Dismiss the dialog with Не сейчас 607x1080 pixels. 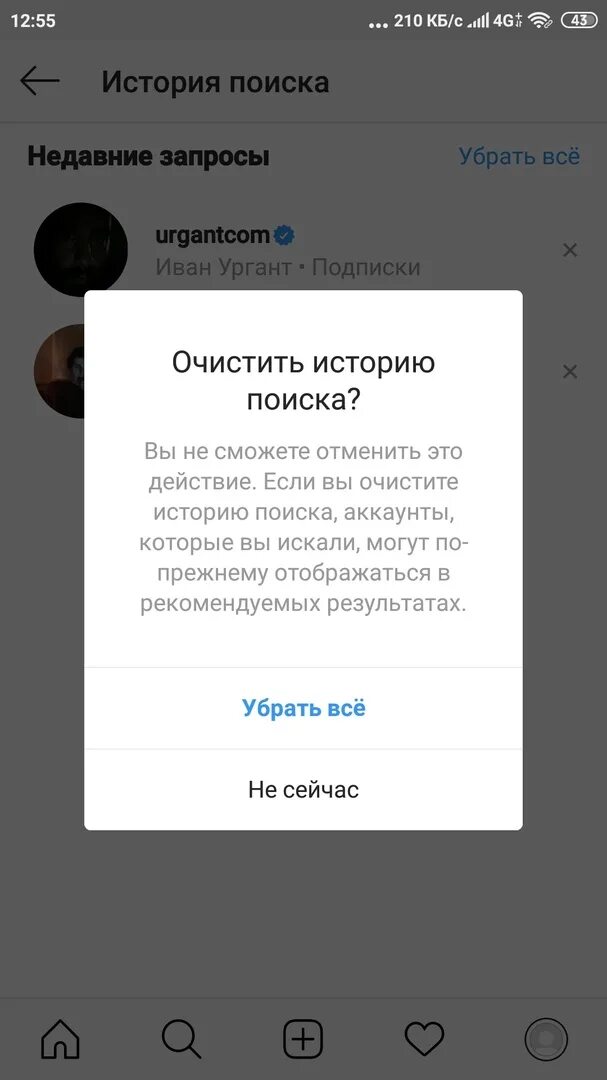303,789
